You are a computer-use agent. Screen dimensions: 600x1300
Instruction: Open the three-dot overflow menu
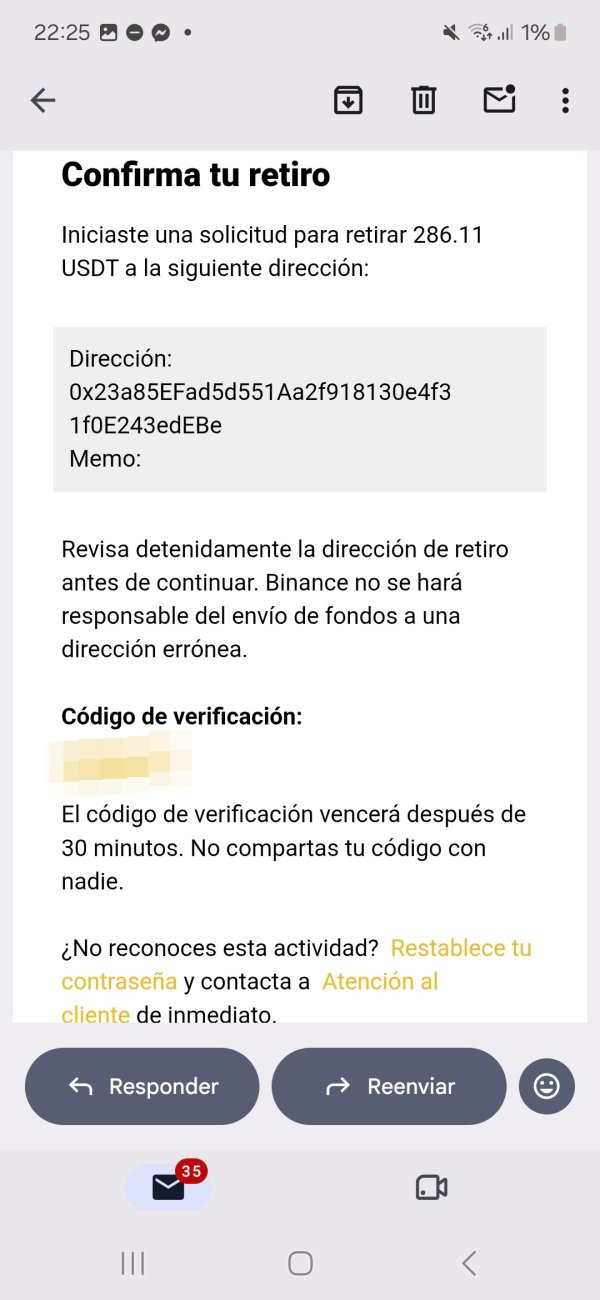click(566, 100)
